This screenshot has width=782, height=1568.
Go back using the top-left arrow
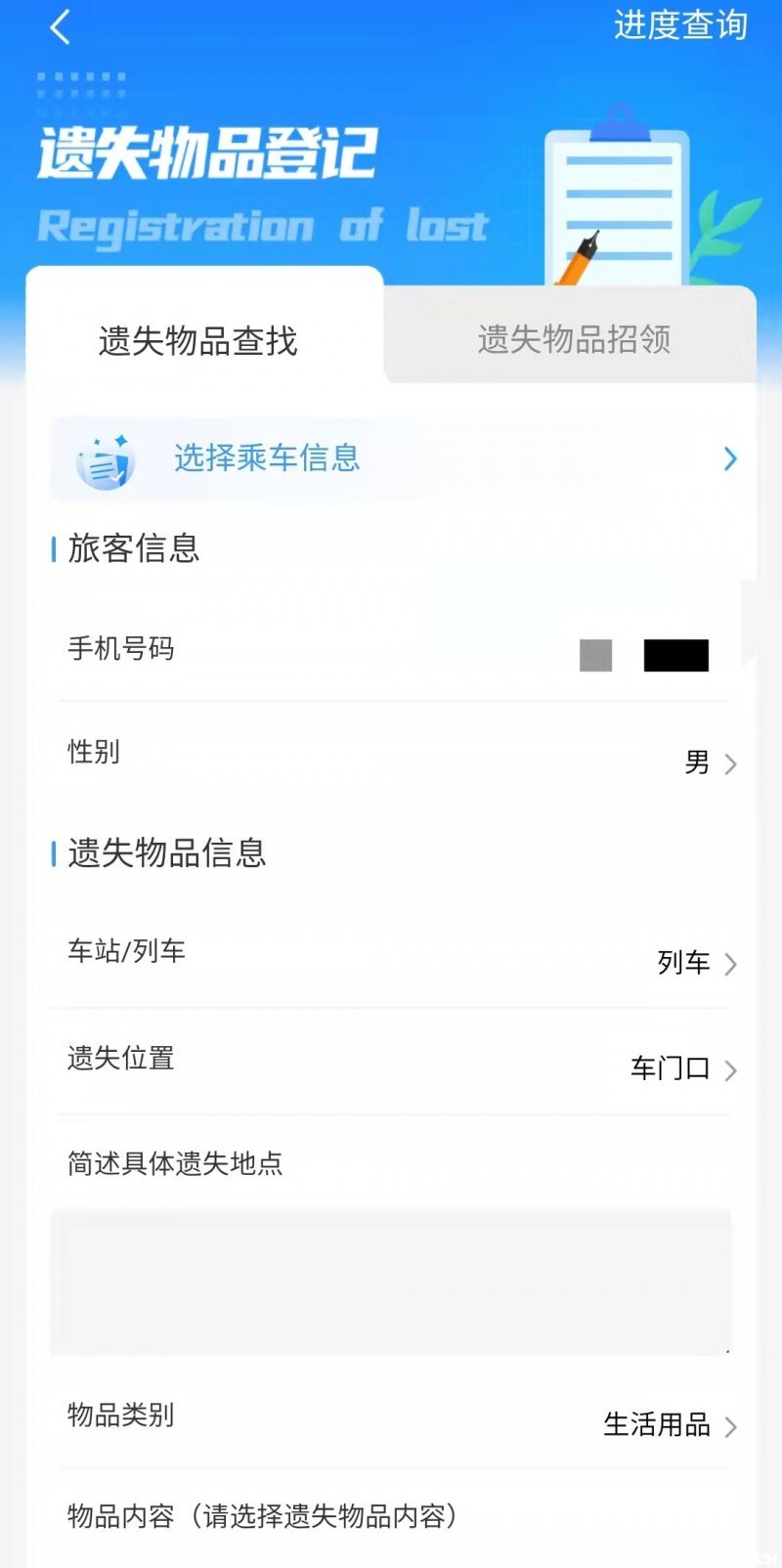pyautogui.click(x=61, y=27)
